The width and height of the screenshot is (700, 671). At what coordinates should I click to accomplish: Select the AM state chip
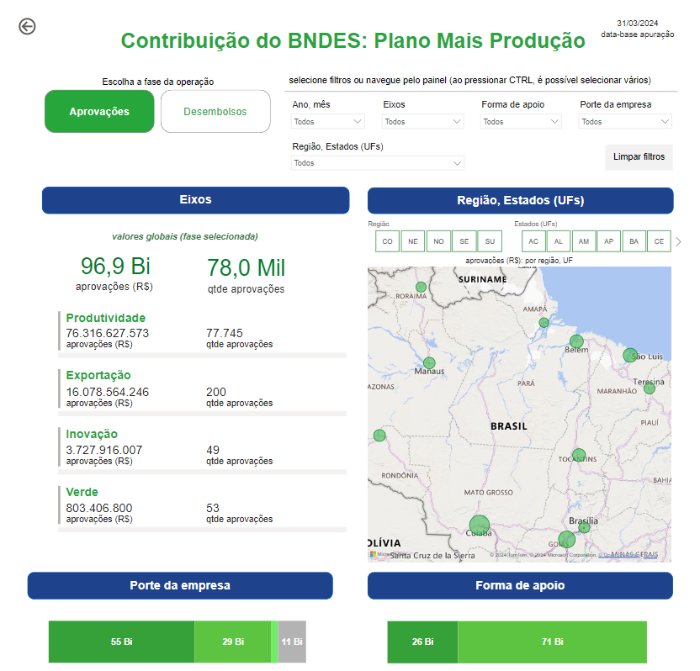pos(584,242)
